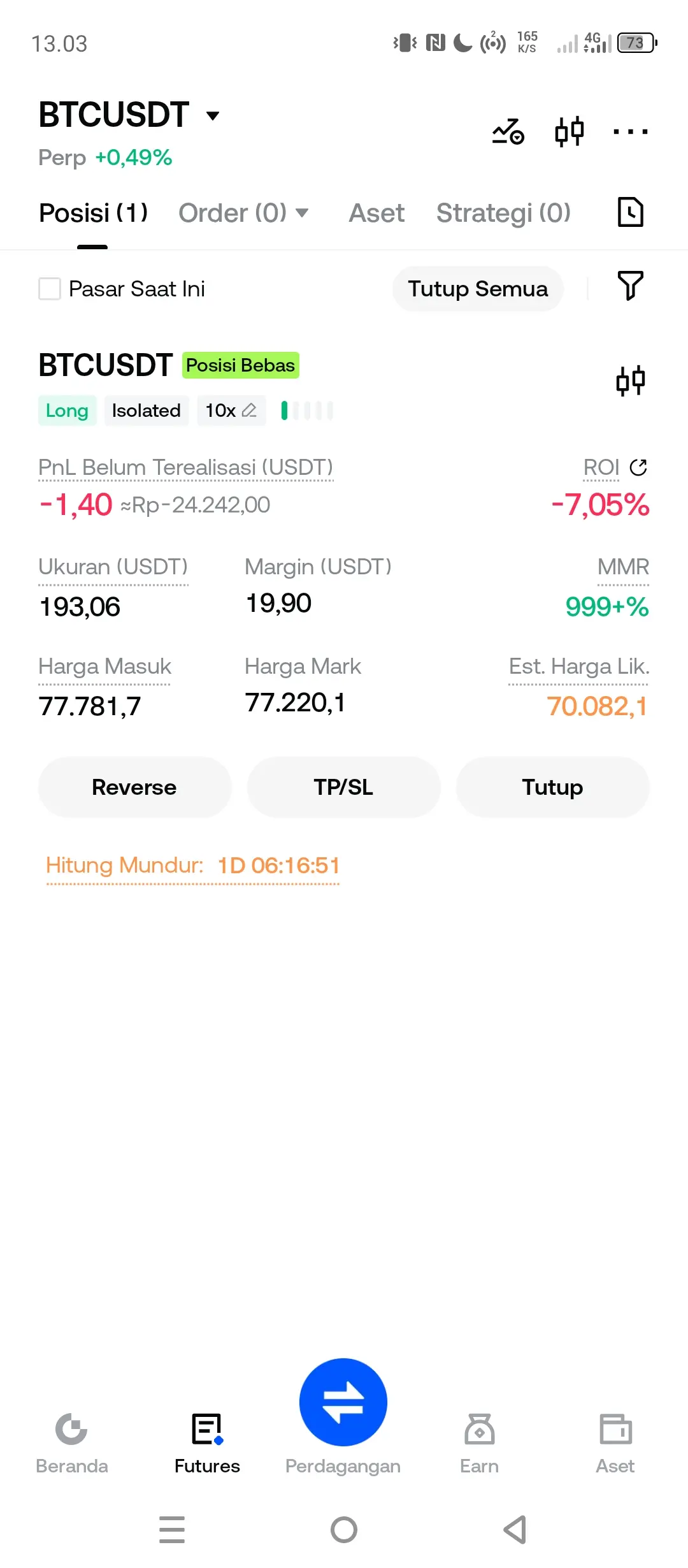688x1568 pixels.
Task: Switch to the Order (0) tab
Action: (x=243, y=214)
